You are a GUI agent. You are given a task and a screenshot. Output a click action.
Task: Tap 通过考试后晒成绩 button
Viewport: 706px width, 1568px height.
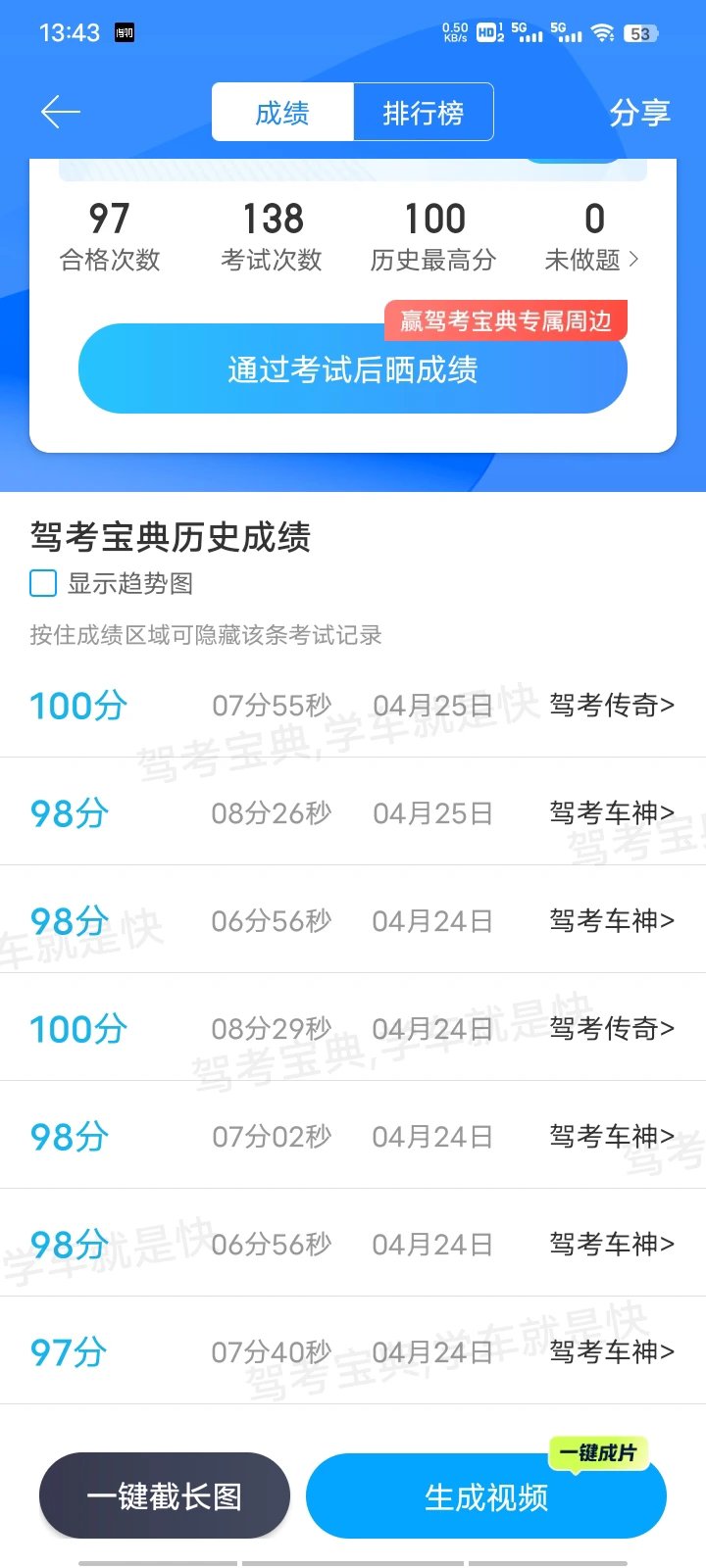click(x=353, y=368)
